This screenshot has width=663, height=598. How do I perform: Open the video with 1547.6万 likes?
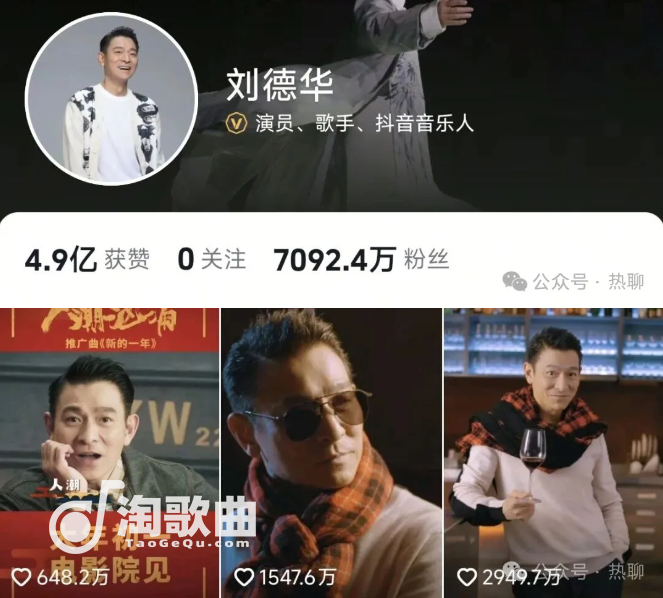tap(331, 450)
